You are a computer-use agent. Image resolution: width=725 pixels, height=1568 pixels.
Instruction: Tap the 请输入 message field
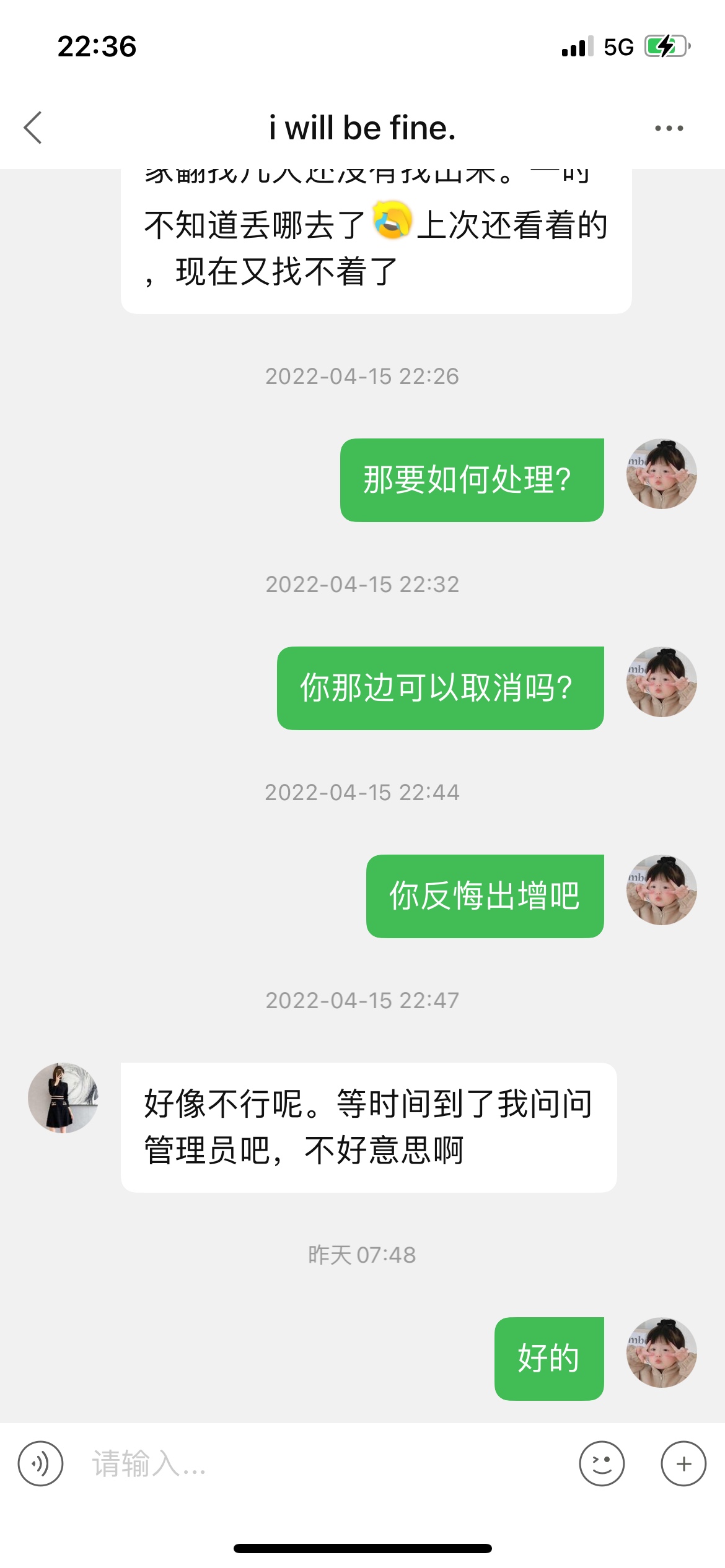322,1463
